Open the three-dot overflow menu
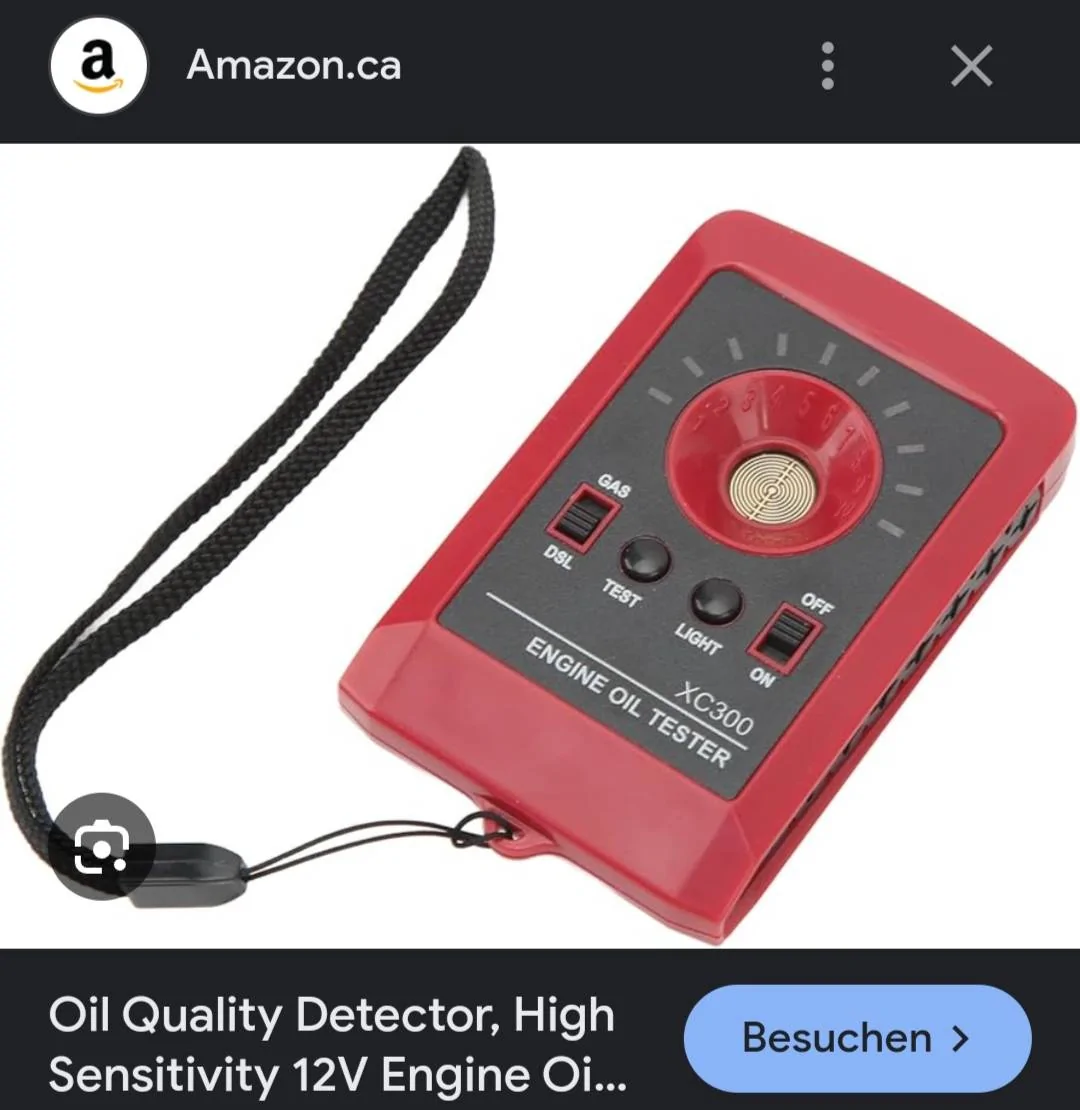The width and height of the screenshot is (1080, 1110). [x=826, y=65]
